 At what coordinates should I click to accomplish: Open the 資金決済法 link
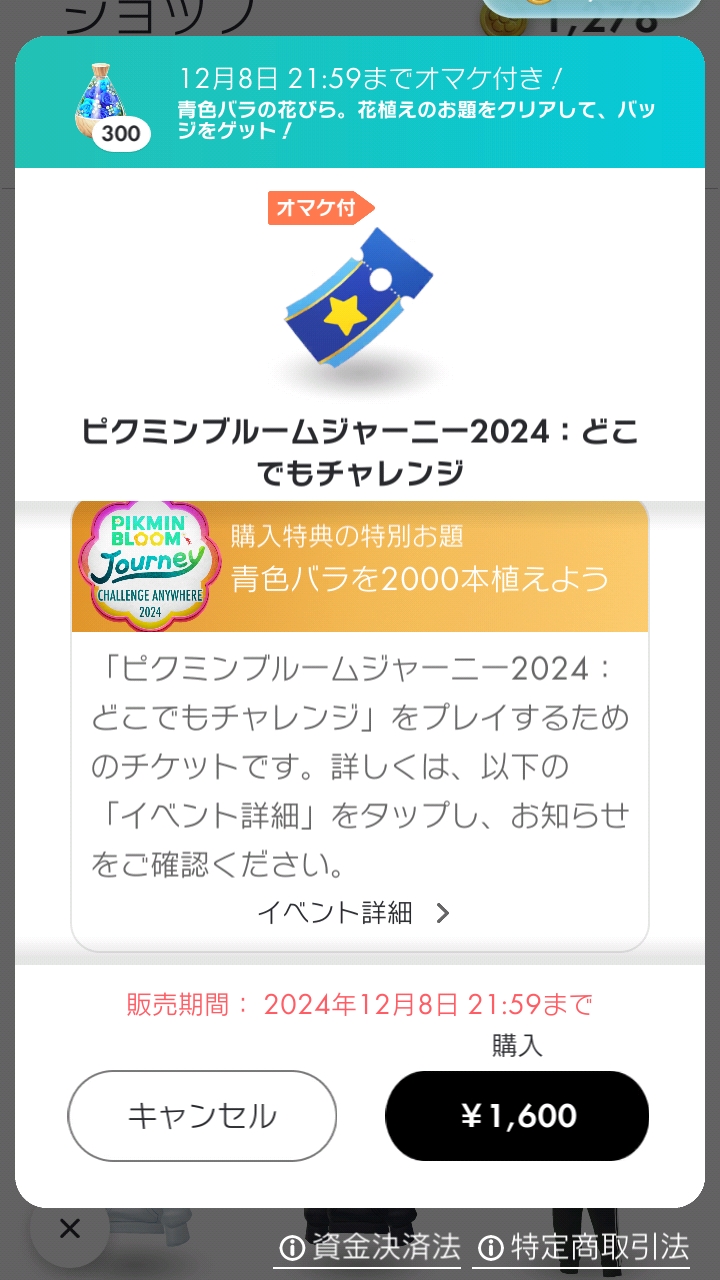(372, 1247)
